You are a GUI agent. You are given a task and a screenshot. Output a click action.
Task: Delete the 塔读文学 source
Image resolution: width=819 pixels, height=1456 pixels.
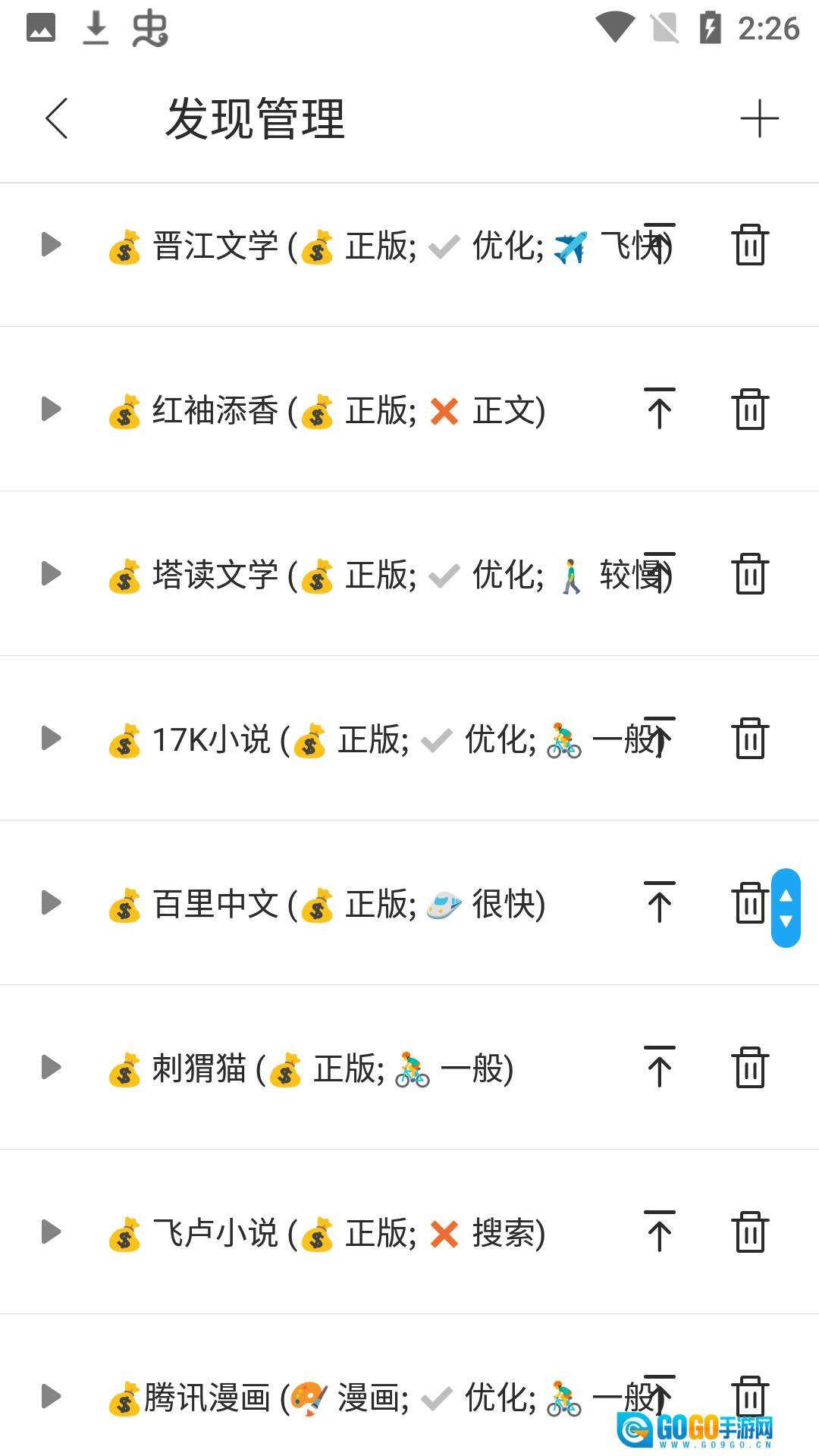pos(750,574)
